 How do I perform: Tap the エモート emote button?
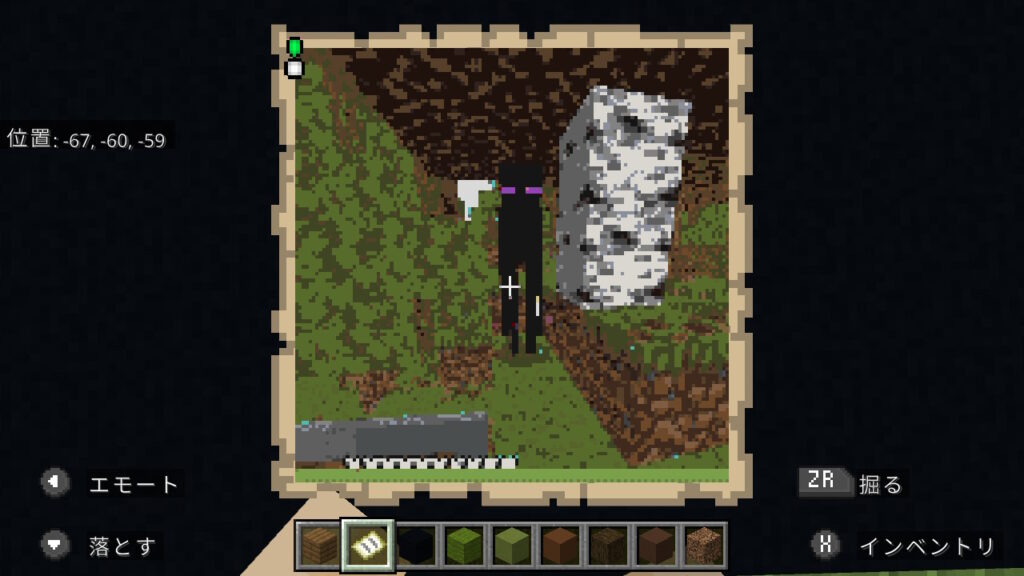pos(112,484)
